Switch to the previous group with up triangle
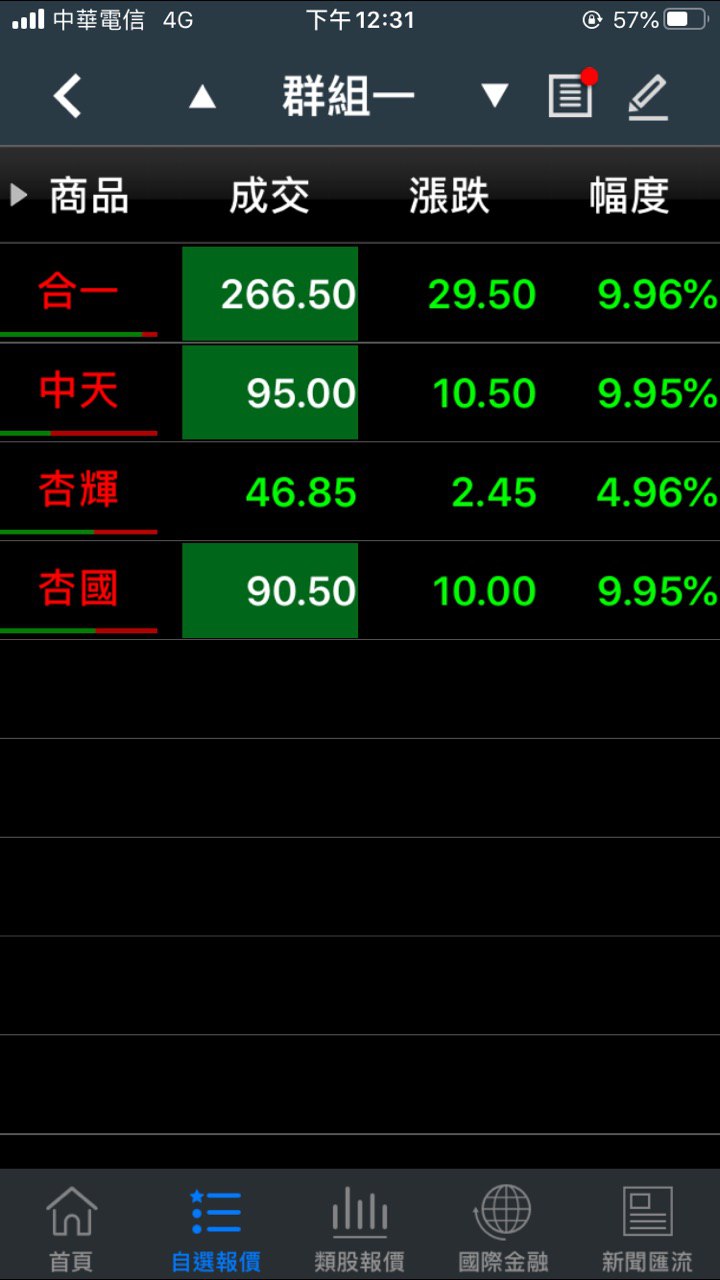Viewport: 720px width, 1280px height. (202, 97)
